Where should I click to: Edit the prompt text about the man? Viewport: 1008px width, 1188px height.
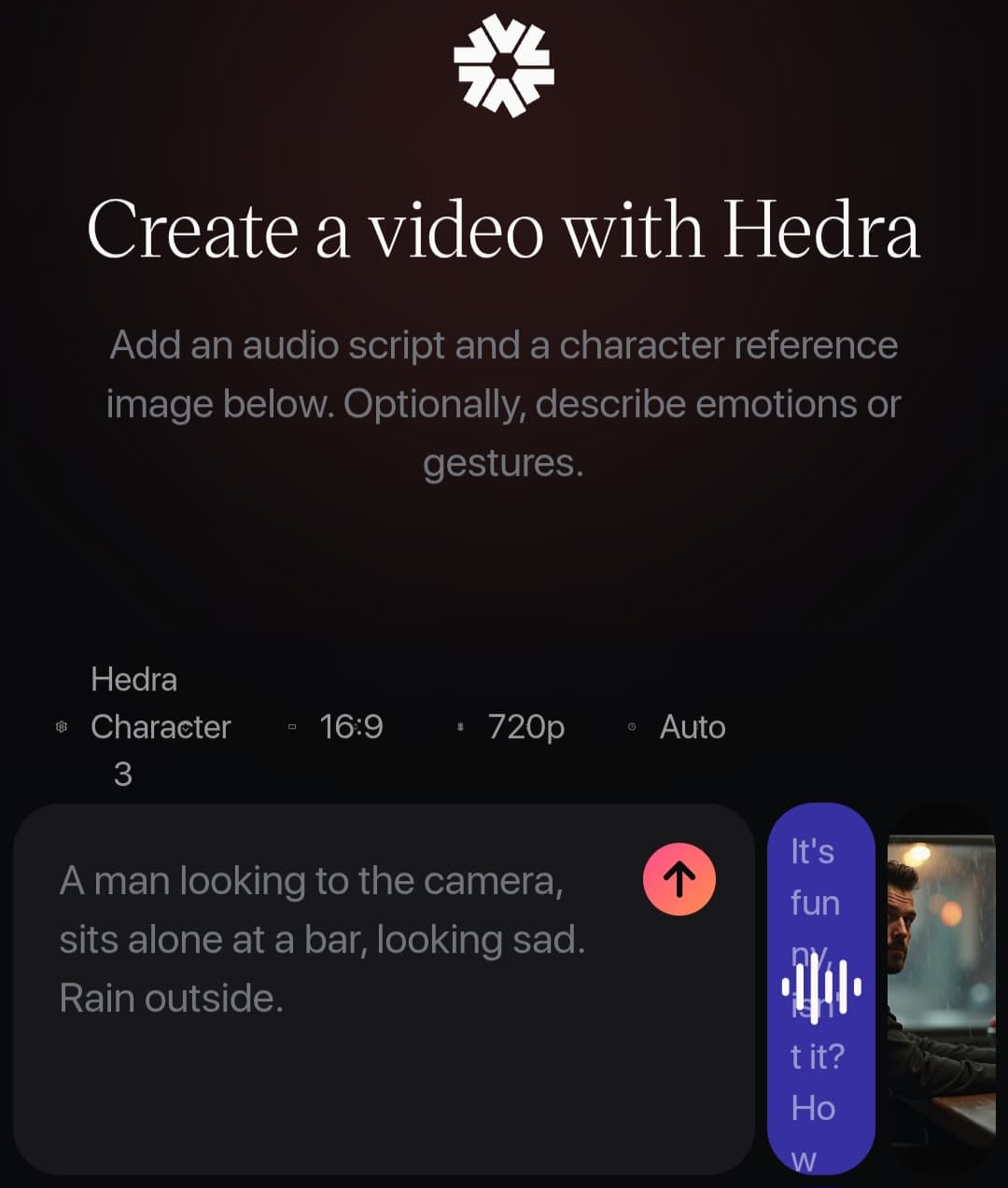(322, 939)
